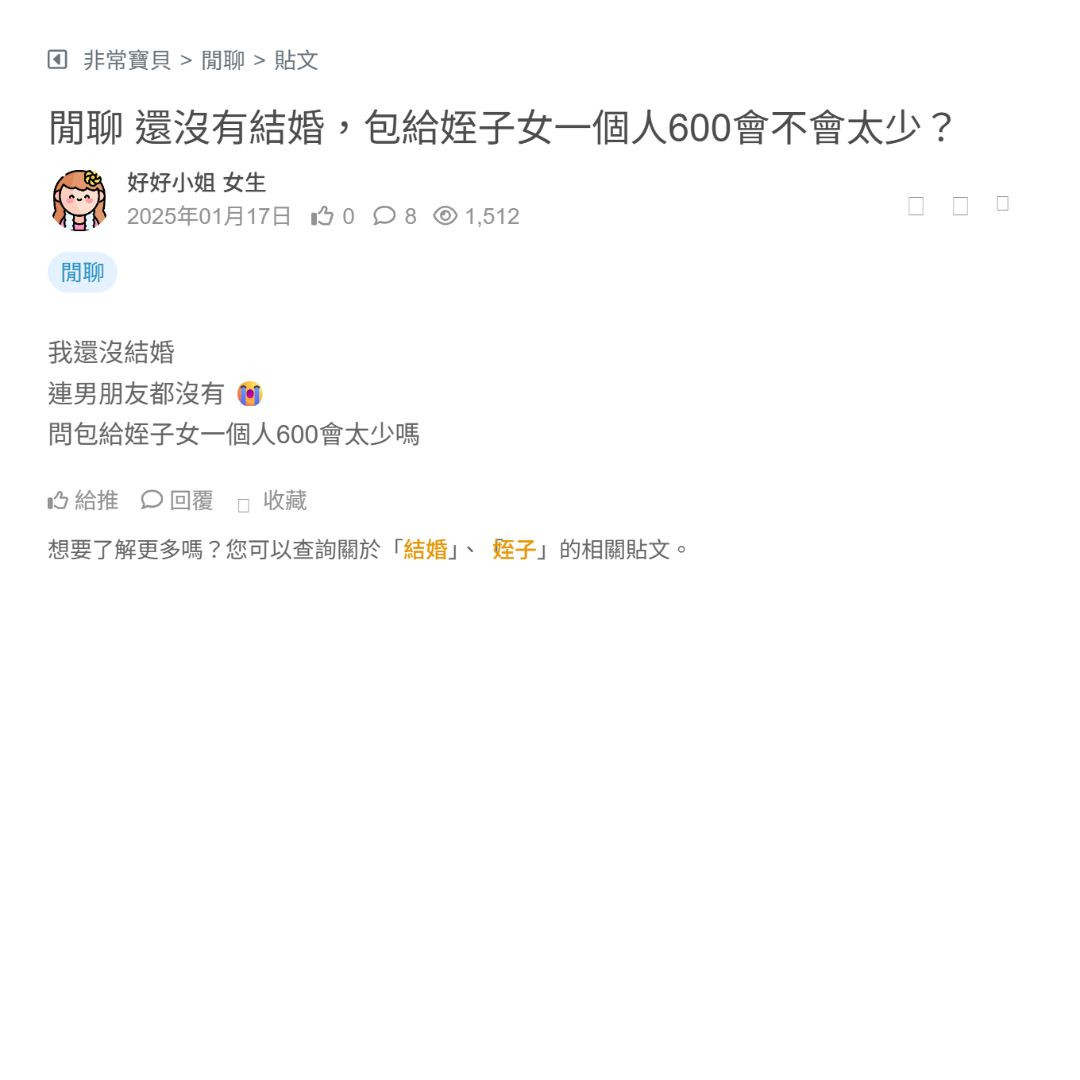Go to 閒聊 breadcrumb section
This screenshot has width=1080, height=1080.
223,60
